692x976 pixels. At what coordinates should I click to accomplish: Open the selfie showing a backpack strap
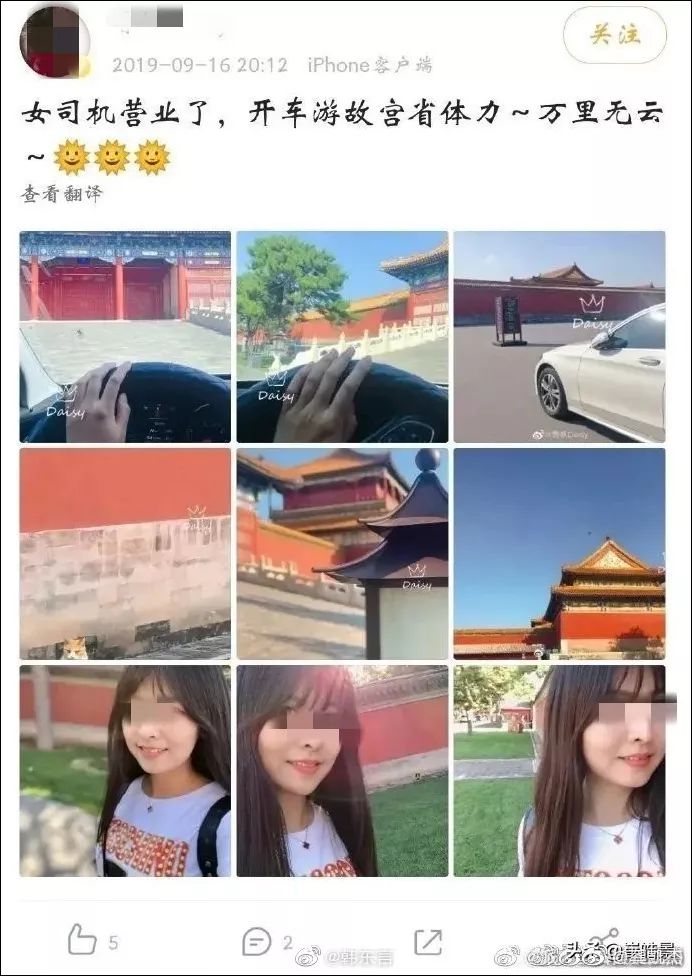pyautogui.click(x=125, y=770)
